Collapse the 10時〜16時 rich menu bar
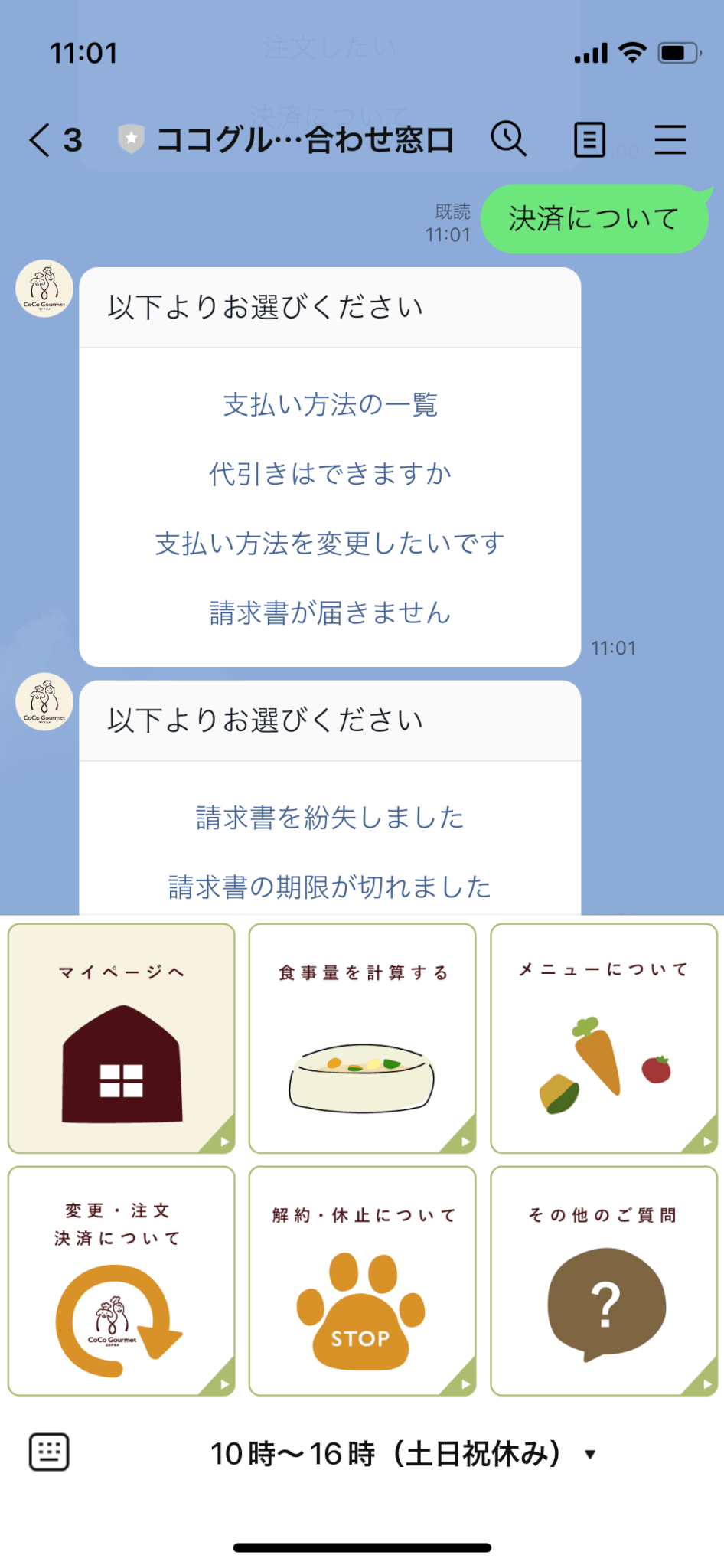The image size is (724, 1568). [x=402, y=1454]
